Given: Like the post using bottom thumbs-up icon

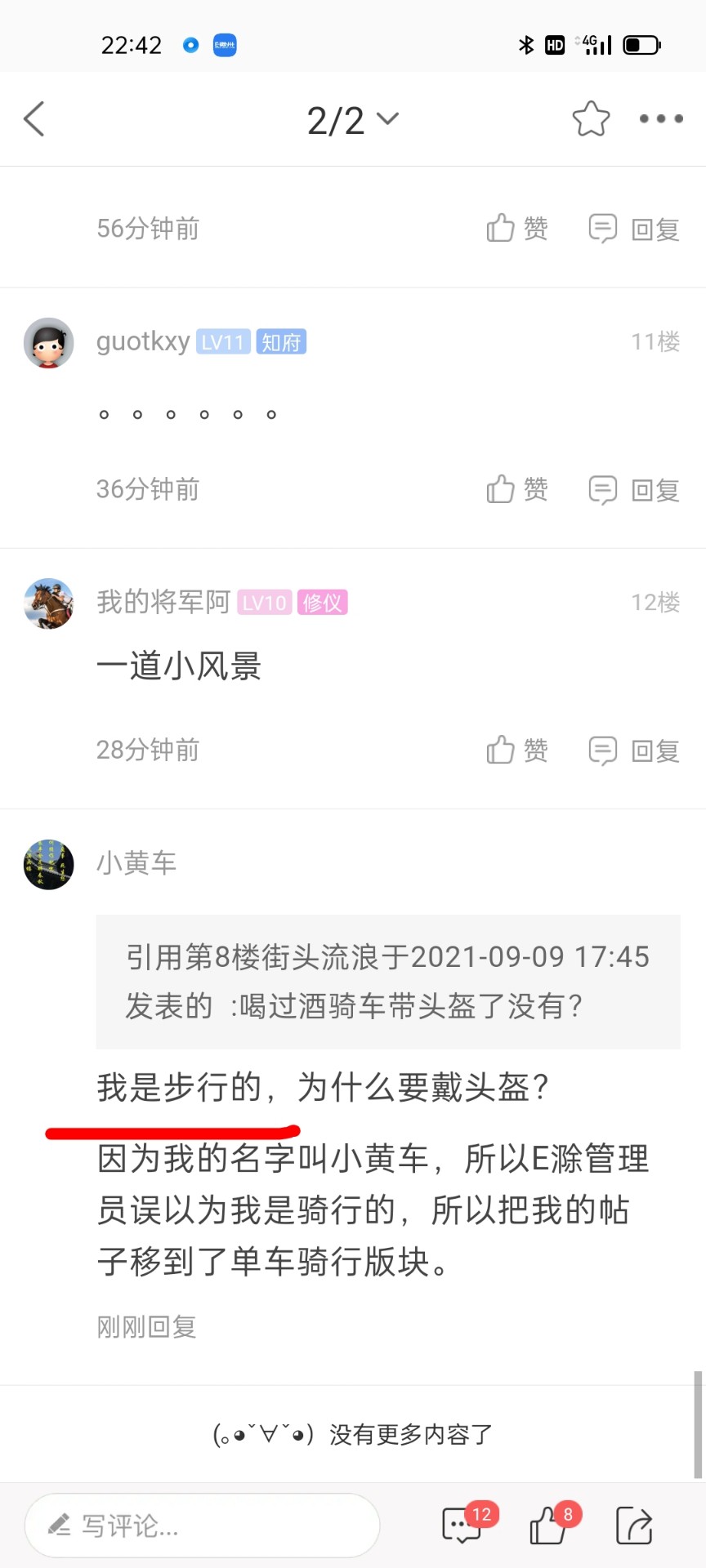Looking at the screenshot, I should (x=548, y=1525).
